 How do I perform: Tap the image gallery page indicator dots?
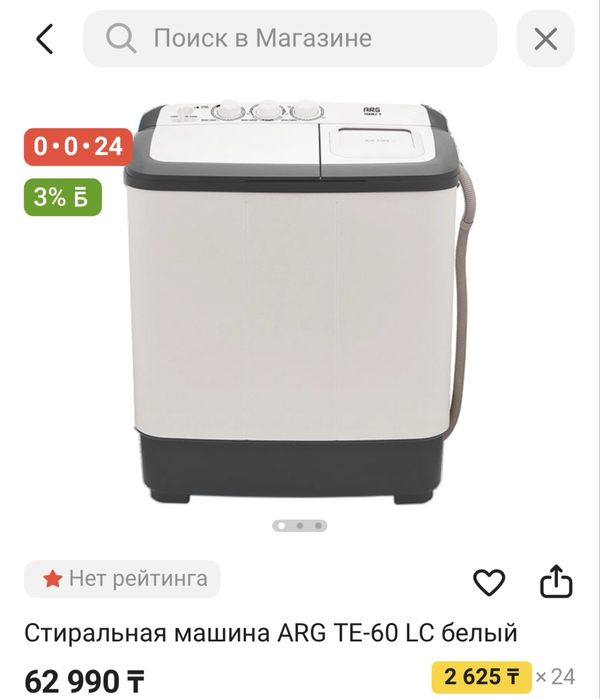point(299,525)
